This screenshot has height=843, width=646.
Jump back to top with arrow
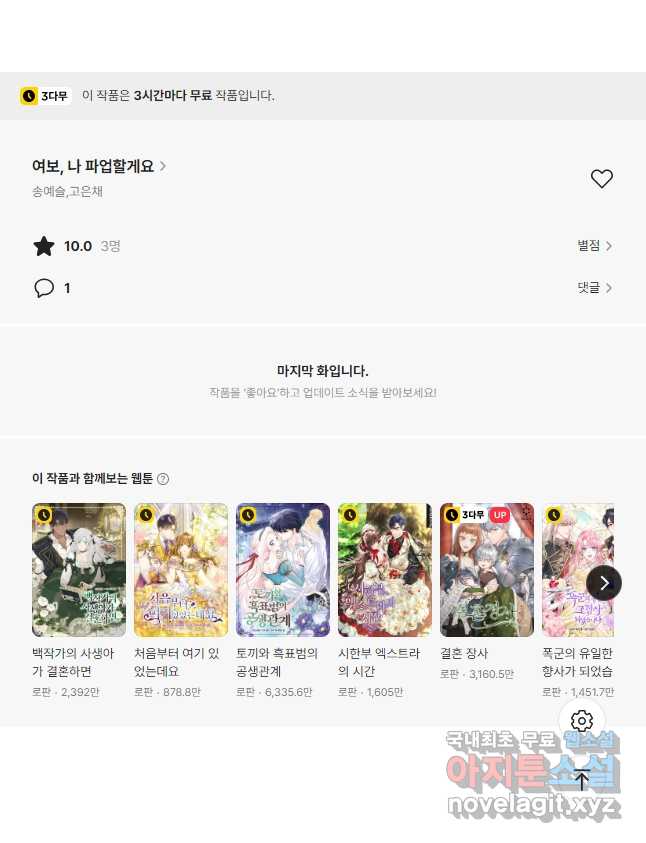[582, 778]
